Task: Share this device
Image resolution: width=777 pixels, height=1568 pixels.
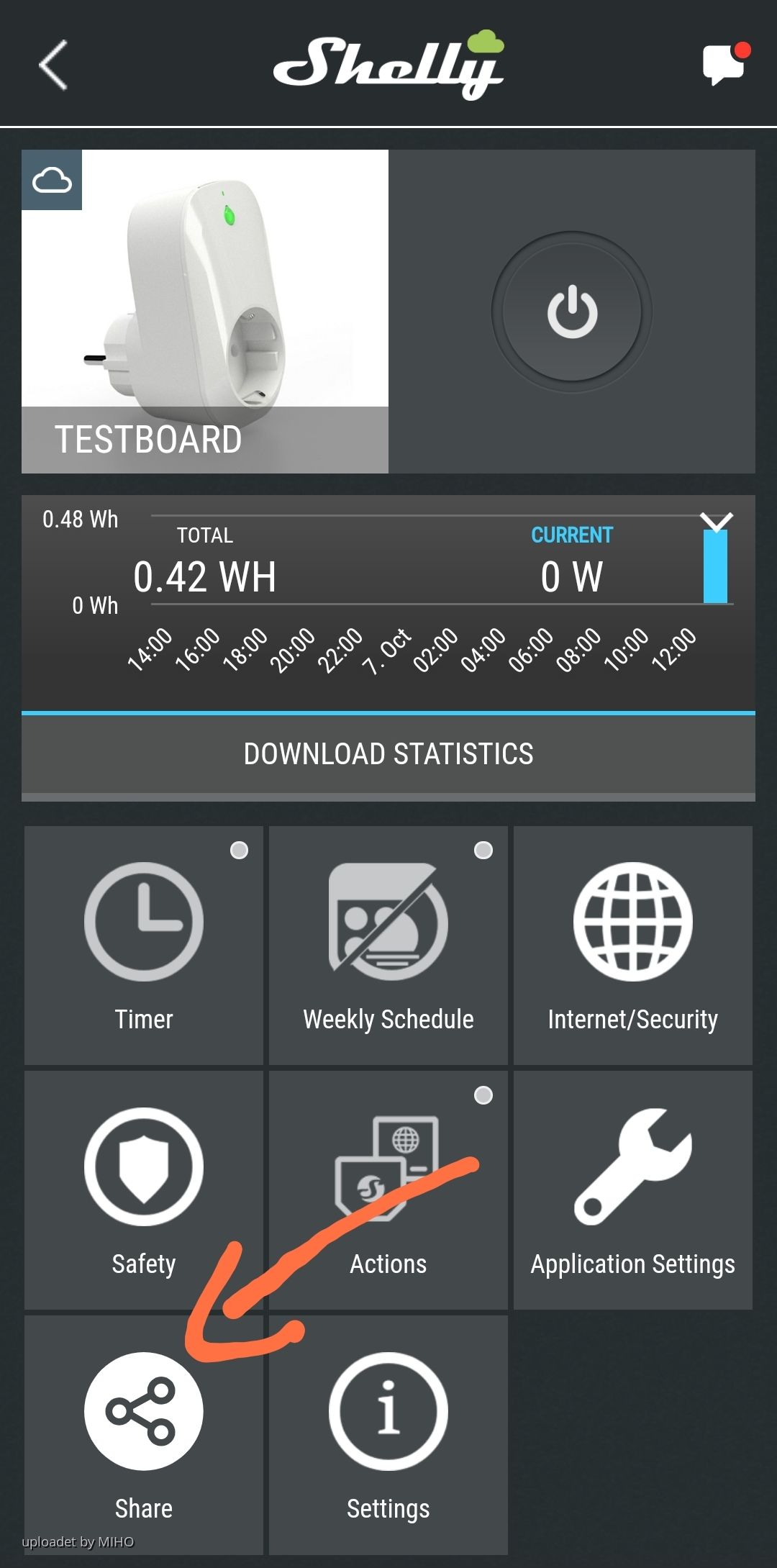Action: coord(144,1434)
